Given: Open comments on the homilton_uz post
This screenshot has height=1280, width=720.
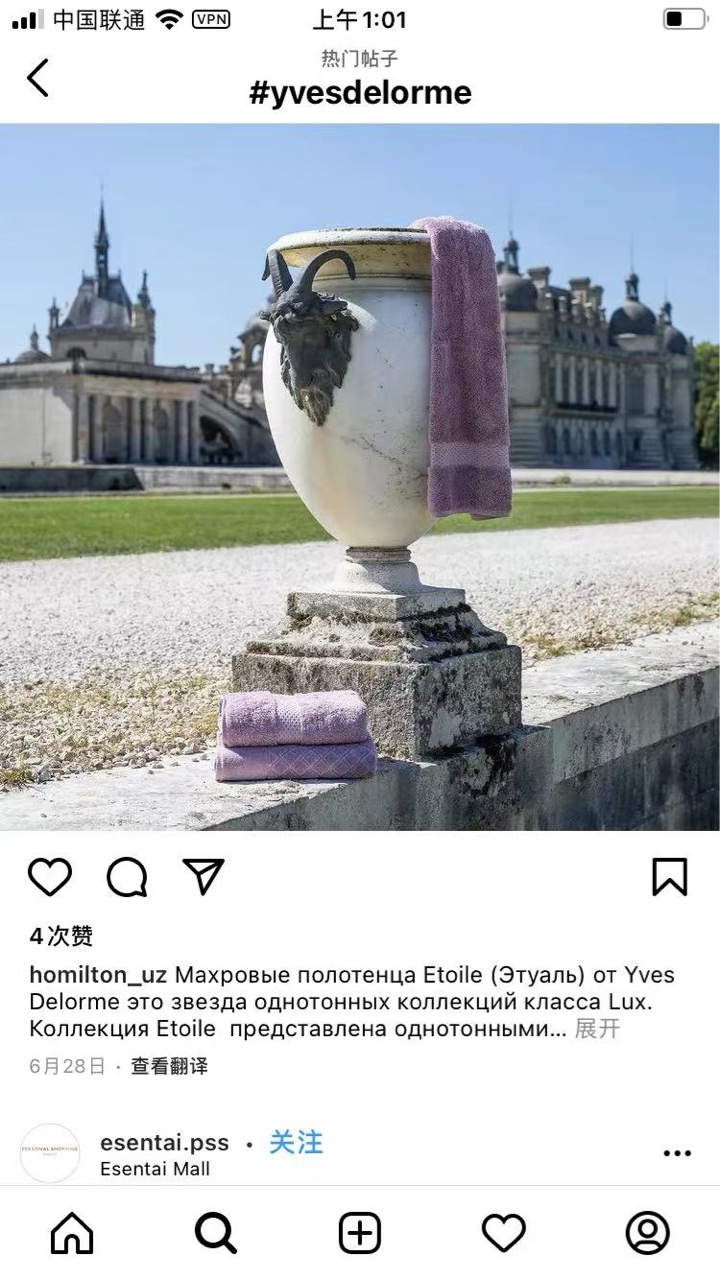Looking at the screenshot, I should [127, 877].
